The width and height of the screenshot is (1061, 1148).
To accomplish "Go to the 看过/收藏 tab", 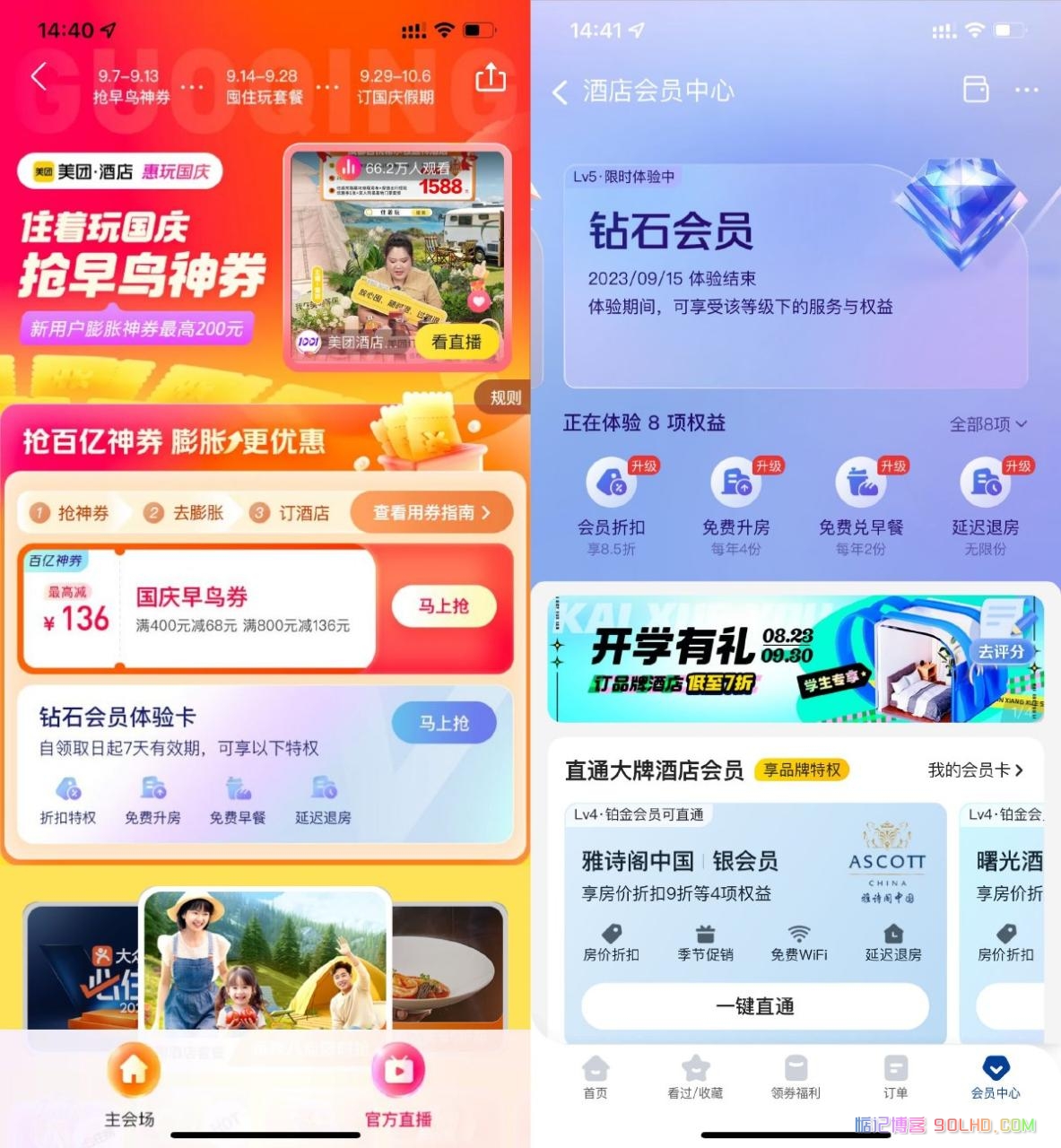I will tap(695, 1076).
